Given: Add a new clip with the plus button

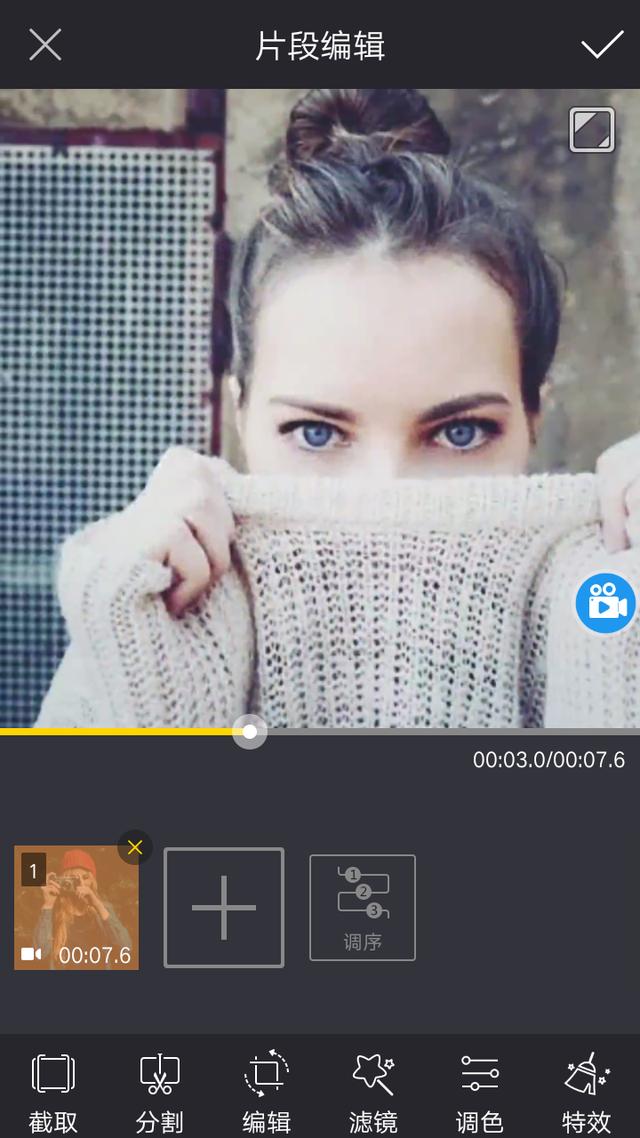Looking at the screenshot, I should [223, 907].
